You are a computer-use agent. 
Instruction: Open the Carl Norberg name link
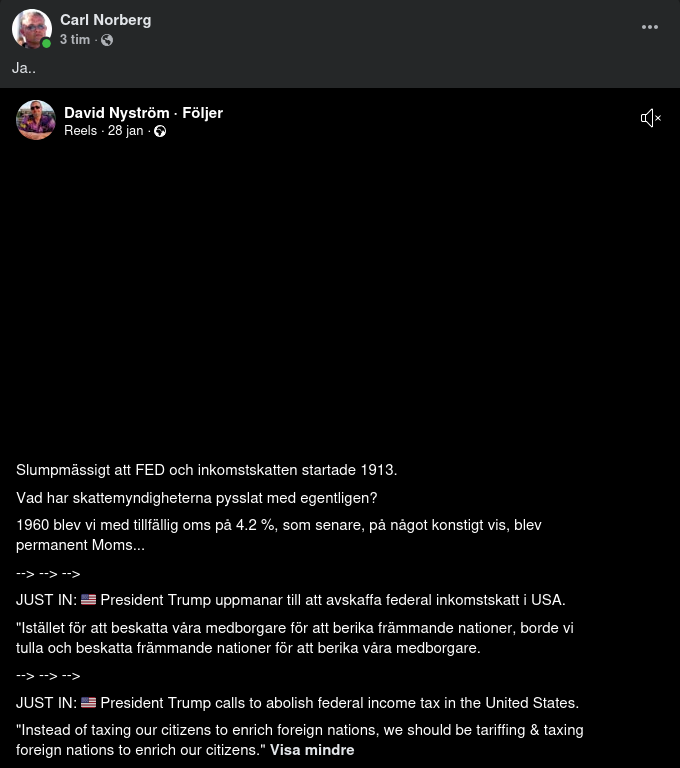pyautogui.click(x=105, y=20)
